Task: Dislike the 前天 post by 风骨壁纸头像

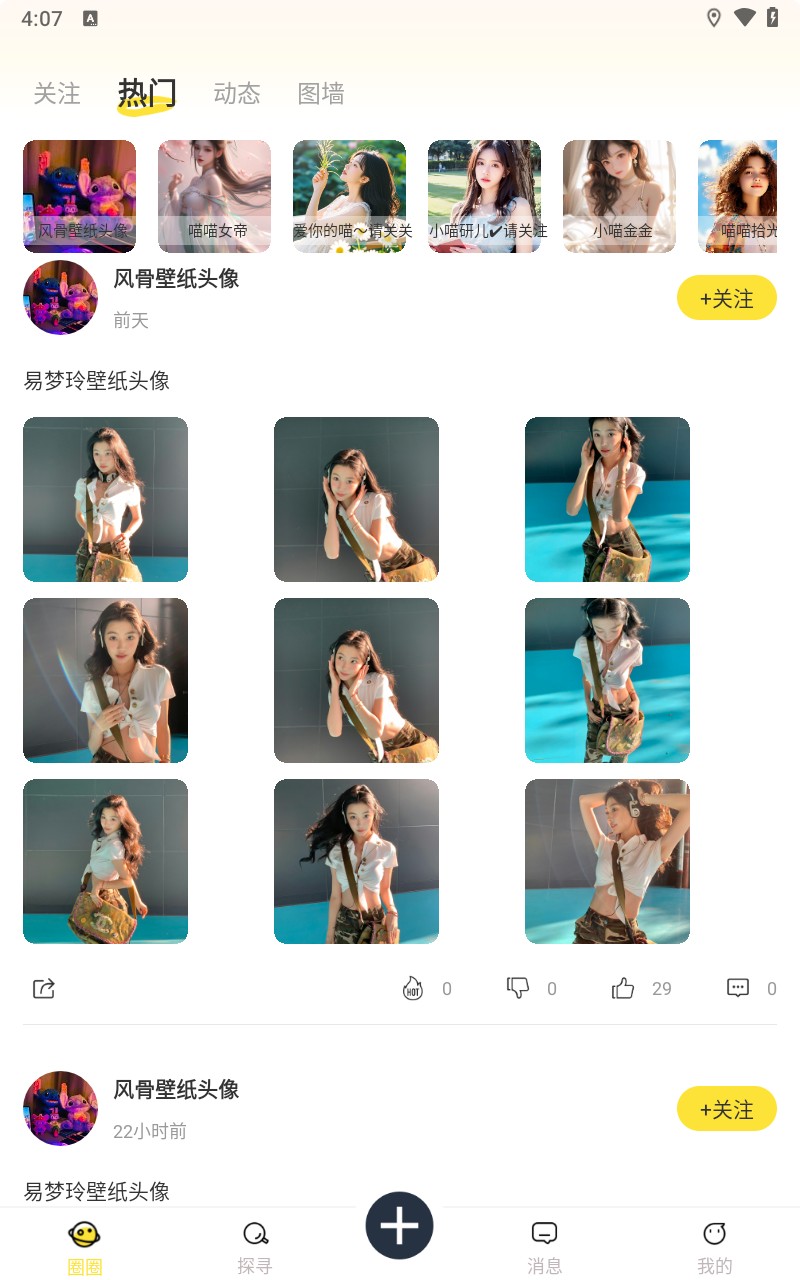Action: click(518, 989)
